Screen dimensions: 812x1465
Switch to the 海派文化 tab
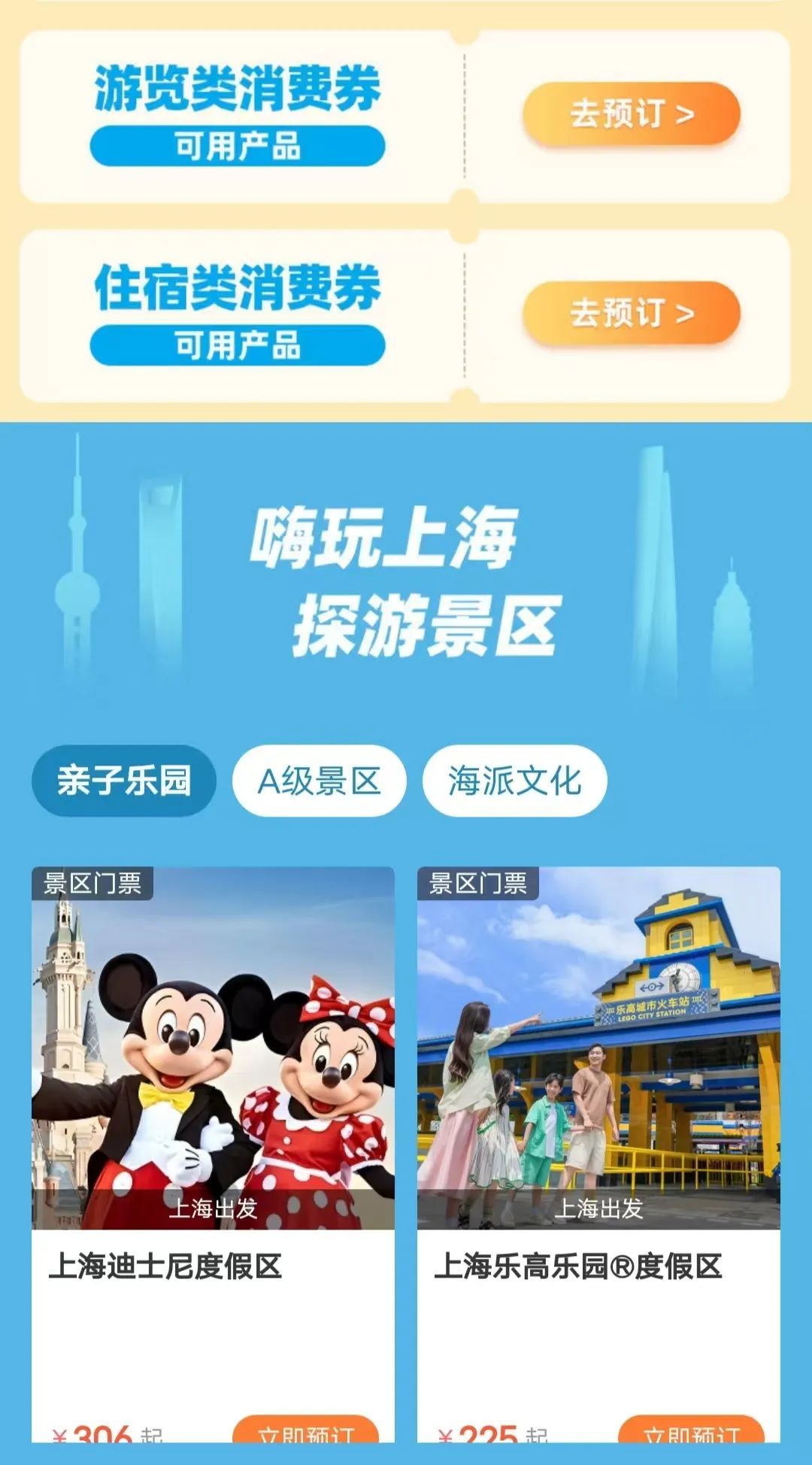(x=515, y=781)
